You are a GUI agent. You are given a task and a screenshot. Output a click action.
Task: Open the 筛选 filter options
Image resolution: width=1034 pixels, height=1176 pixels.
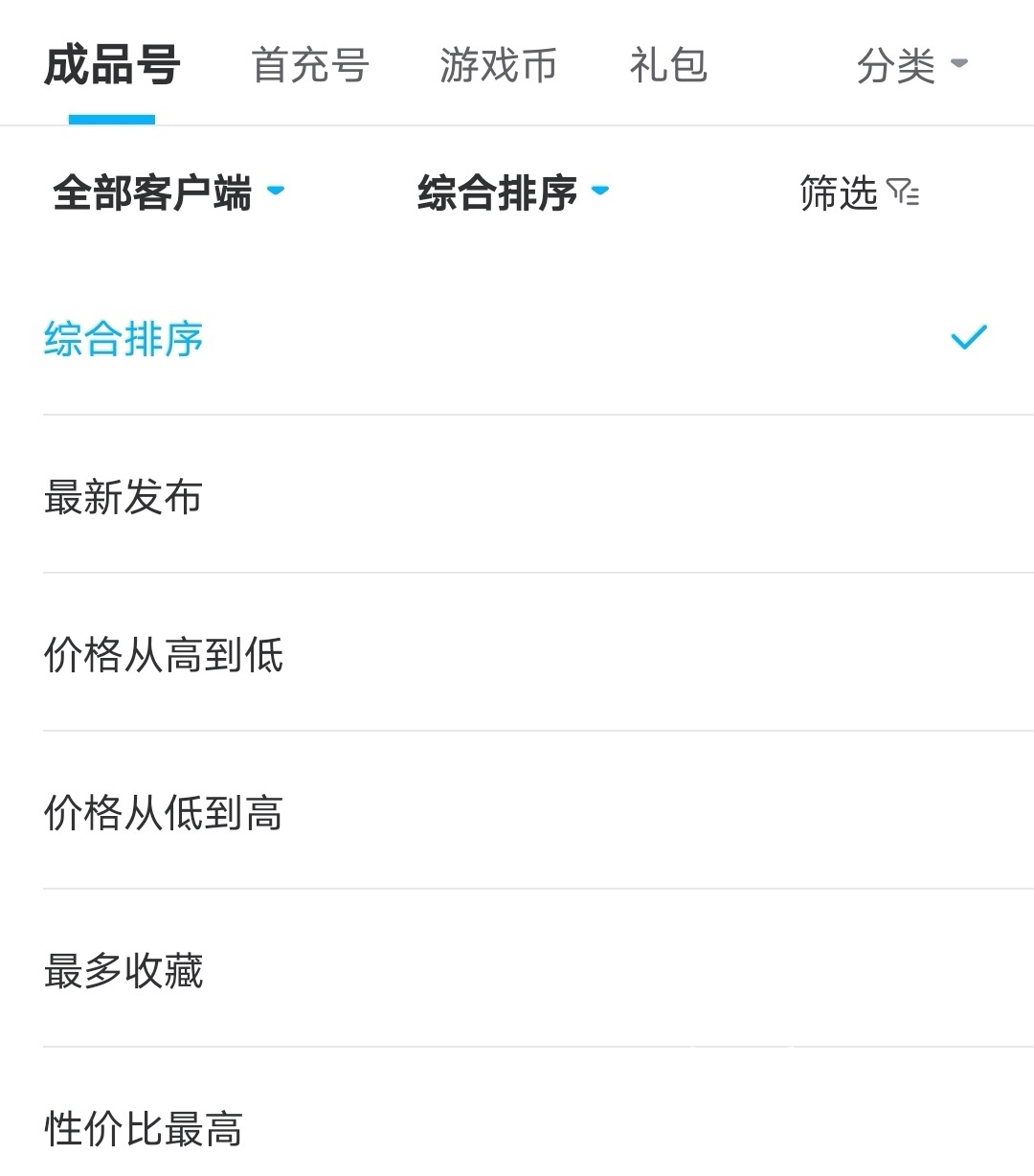[858, 193]
